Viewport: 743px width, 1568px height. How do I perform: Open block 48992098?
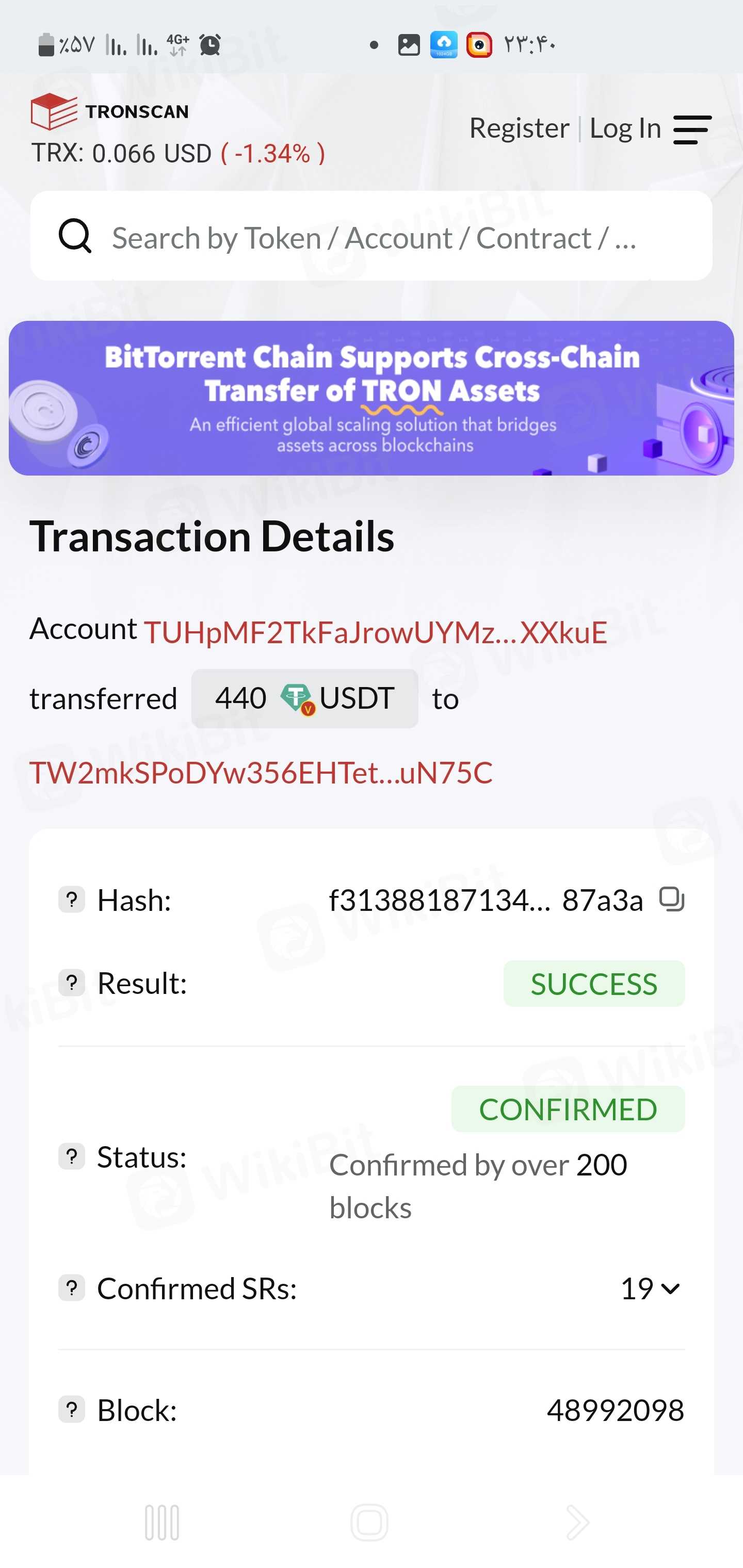click(615, 1410)
